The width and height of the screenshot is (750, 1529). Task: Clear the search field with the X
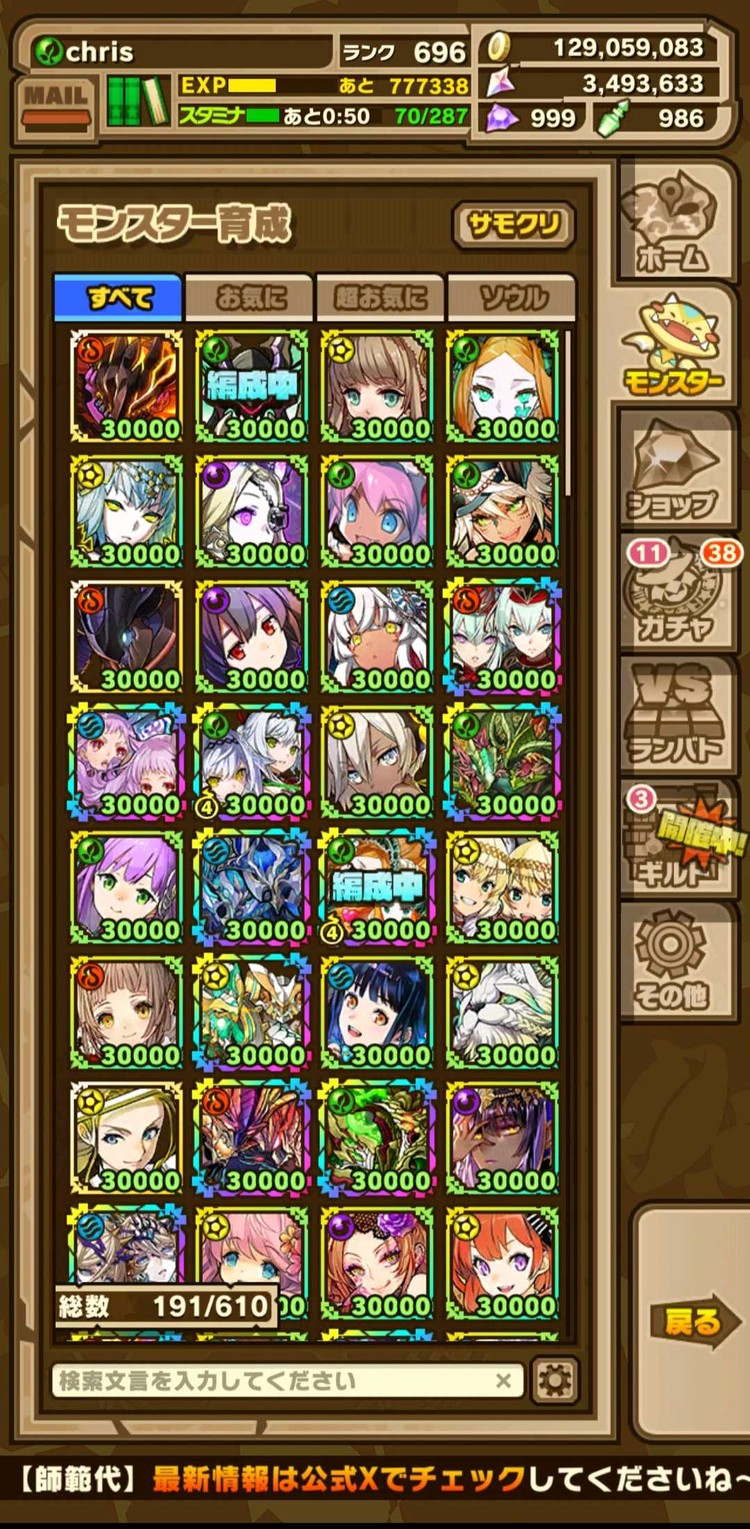coord(503,1382)
